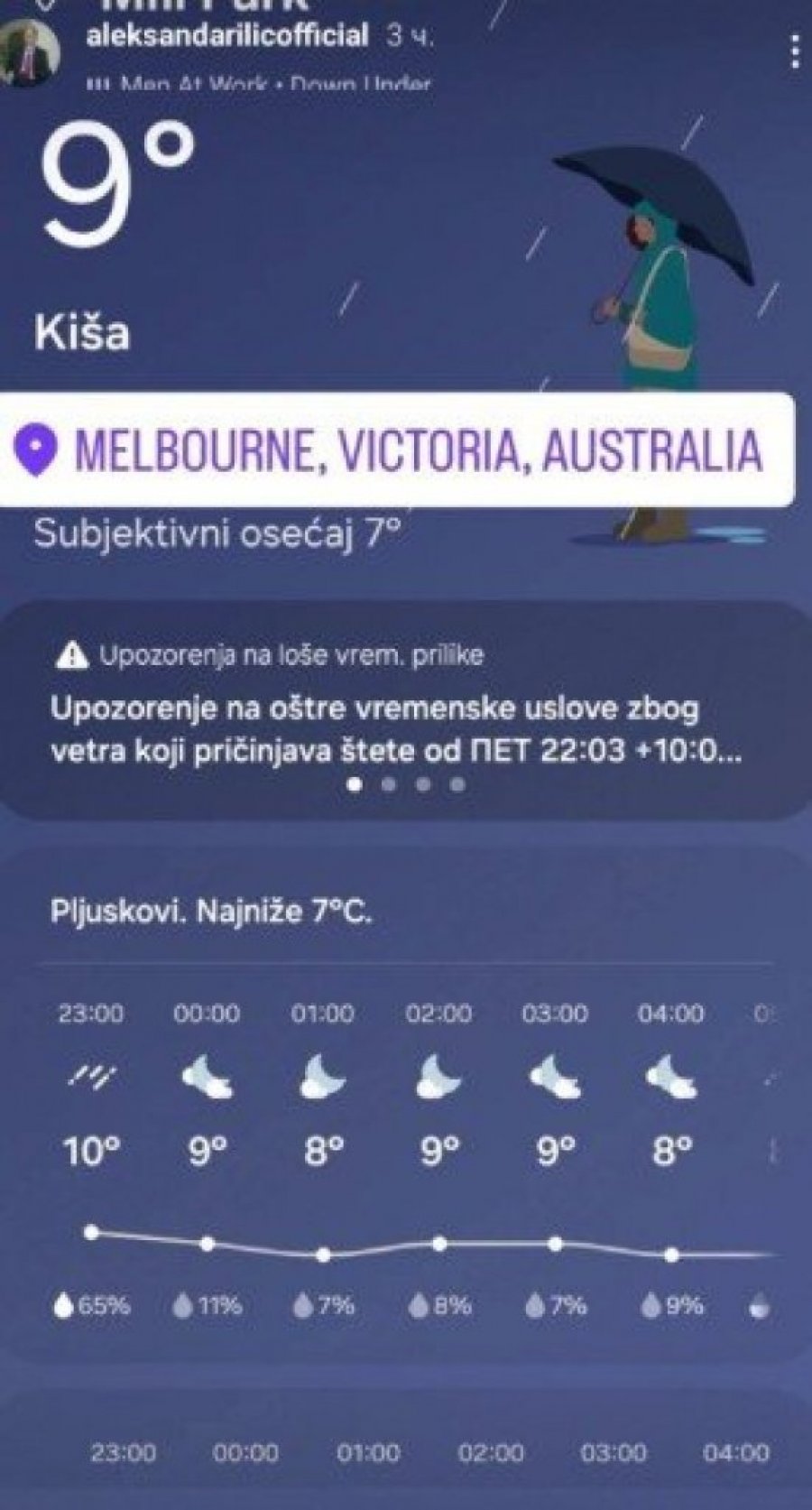
Task: Tap the aleksandarilicofficial username
Action: tap(226, 36)
